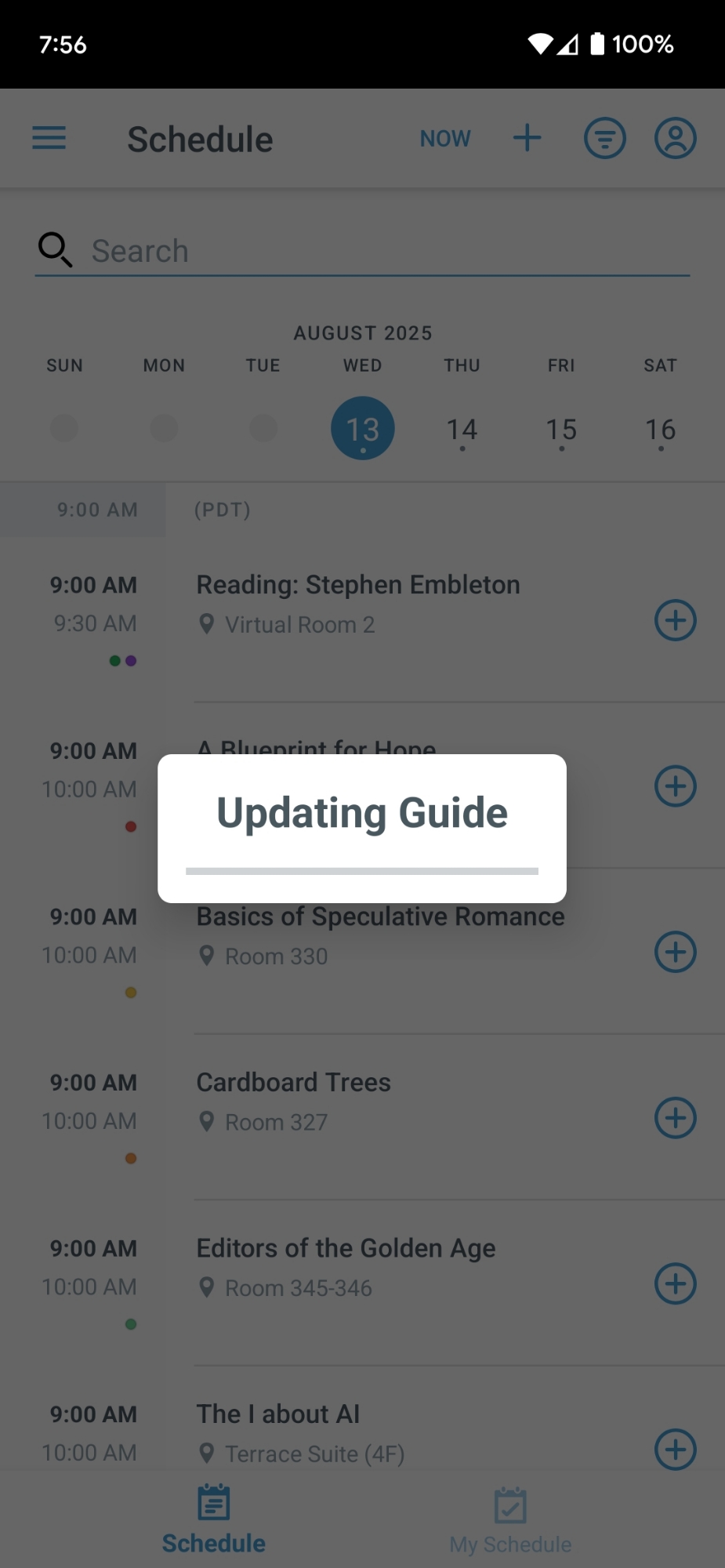The image size is (725, 1568).
Task: Add Editors of the Golden Age to schedule
Action: tap(675, 1283)
